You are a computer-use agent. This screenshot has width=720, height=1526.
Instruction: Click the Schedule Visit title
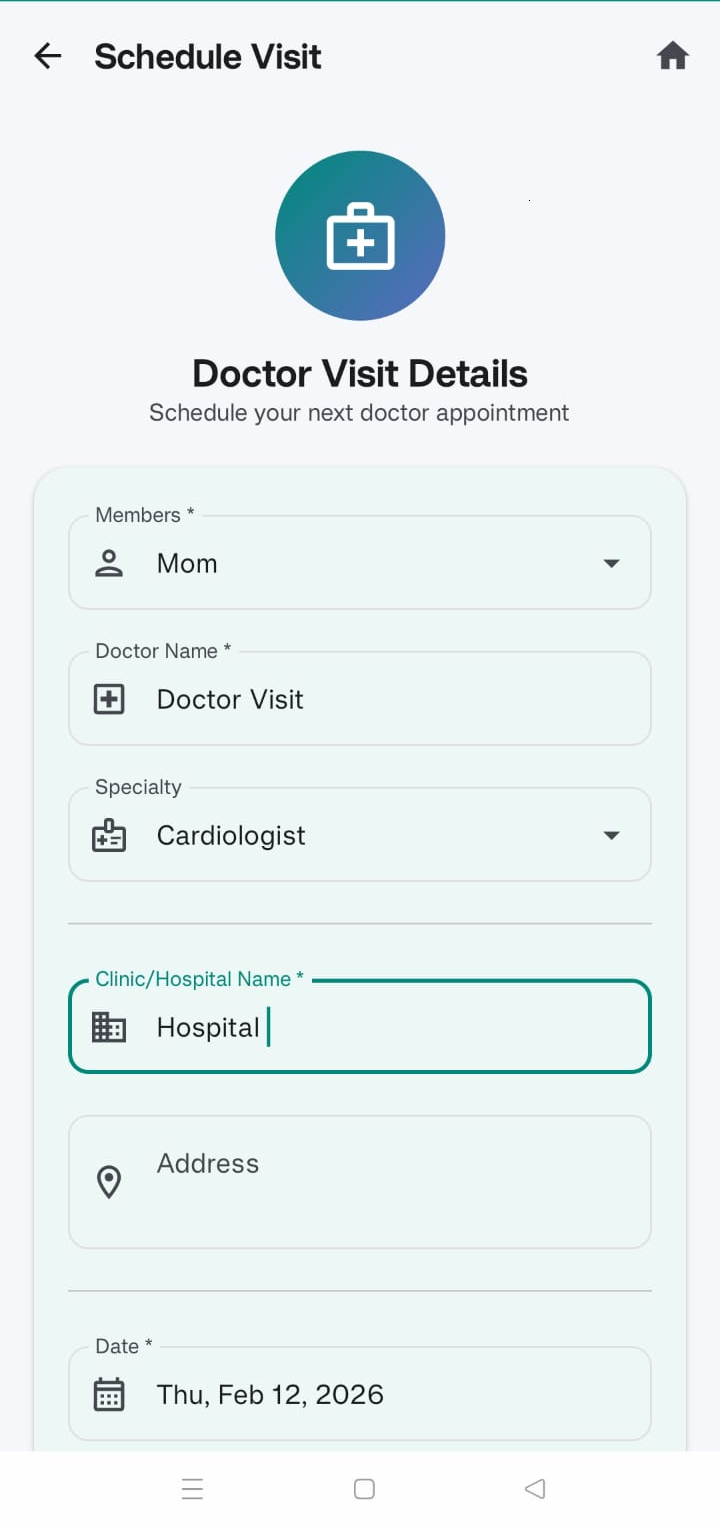pos(207,57)
